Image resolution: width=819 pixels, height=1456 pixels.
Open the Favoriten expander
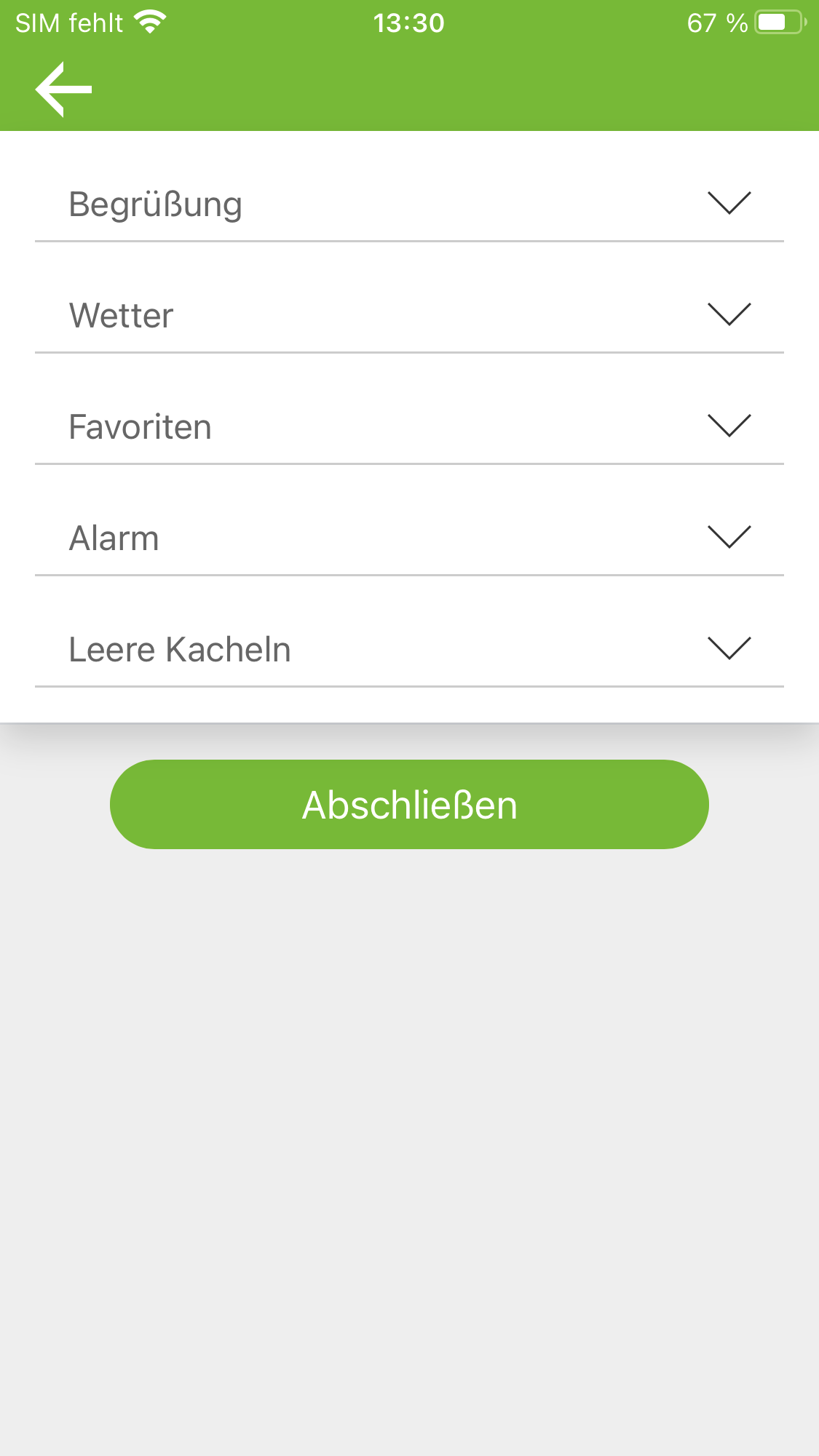(729, 426)
